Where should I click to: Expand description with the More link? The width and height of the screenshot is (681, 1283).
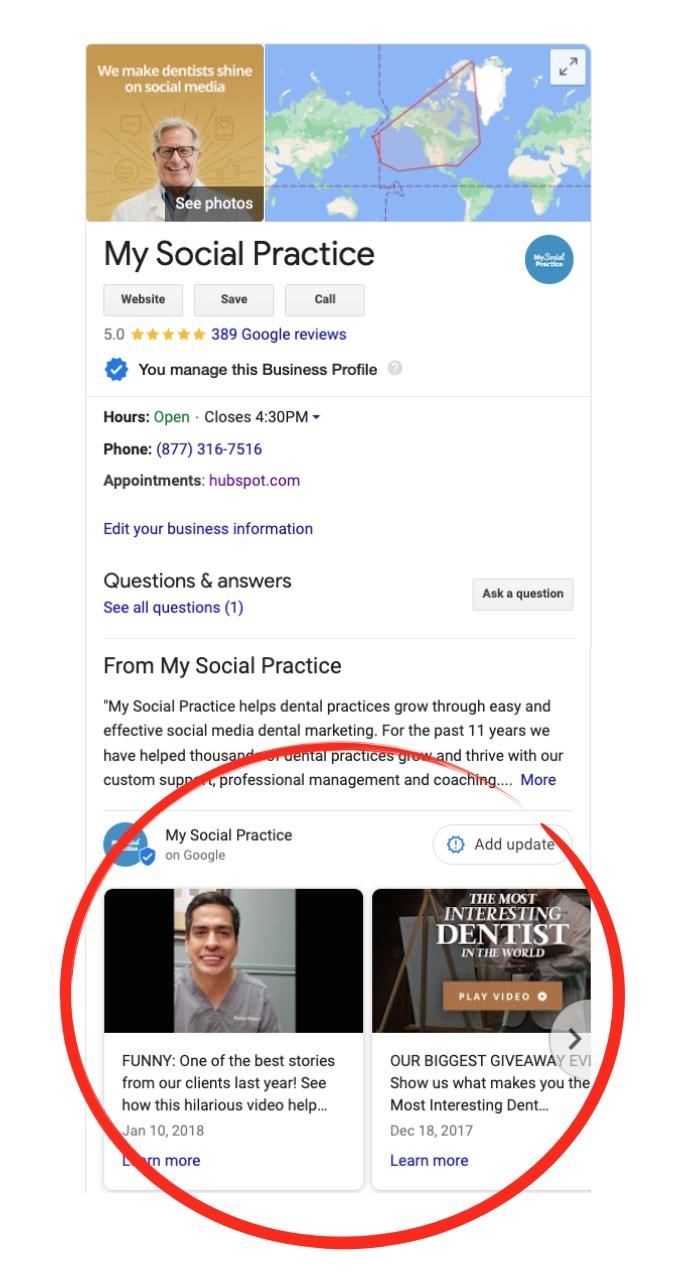pos(538,779)
